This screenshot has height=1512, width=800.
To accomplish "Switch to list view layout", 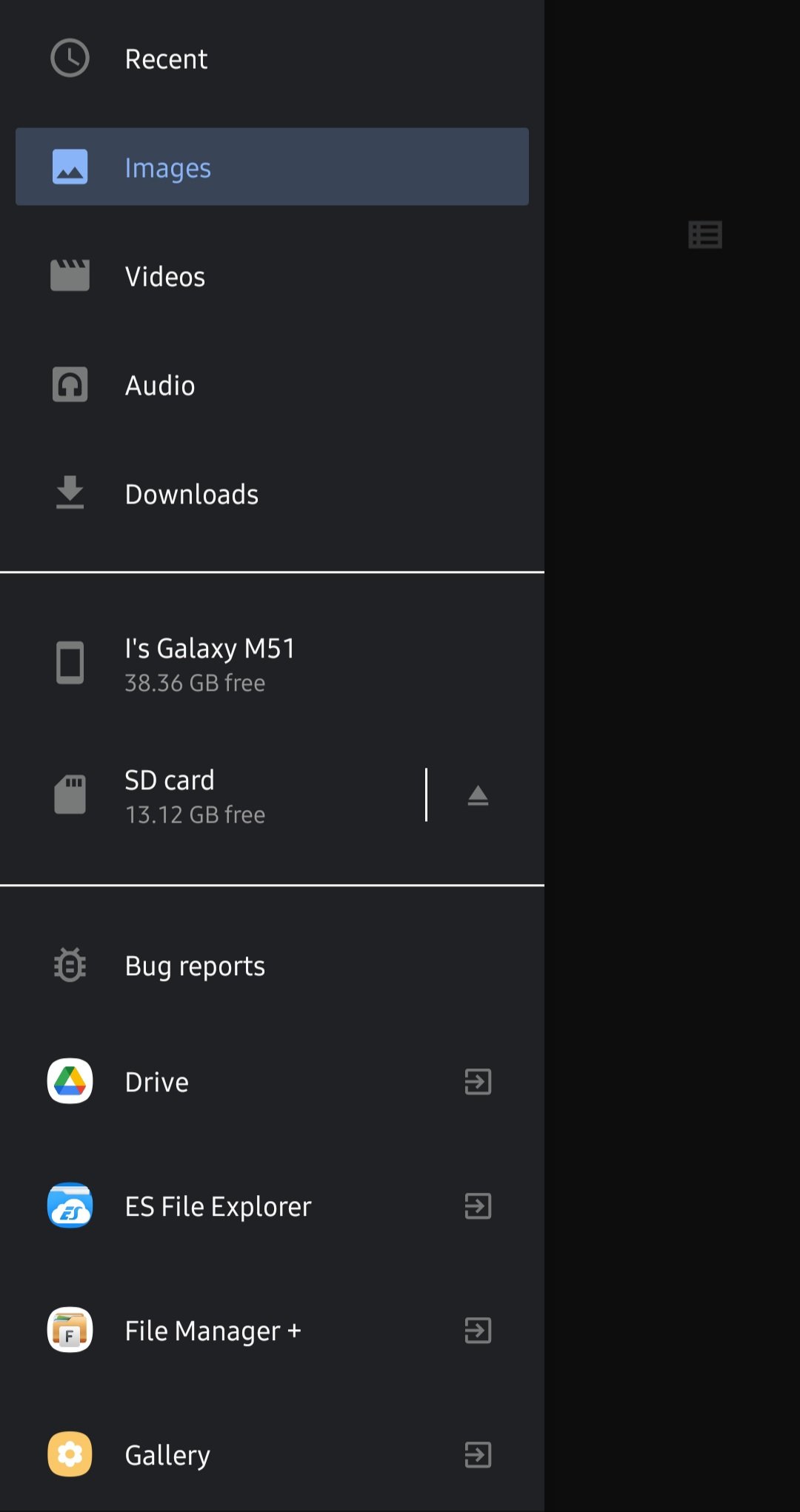I will [705, 235].
